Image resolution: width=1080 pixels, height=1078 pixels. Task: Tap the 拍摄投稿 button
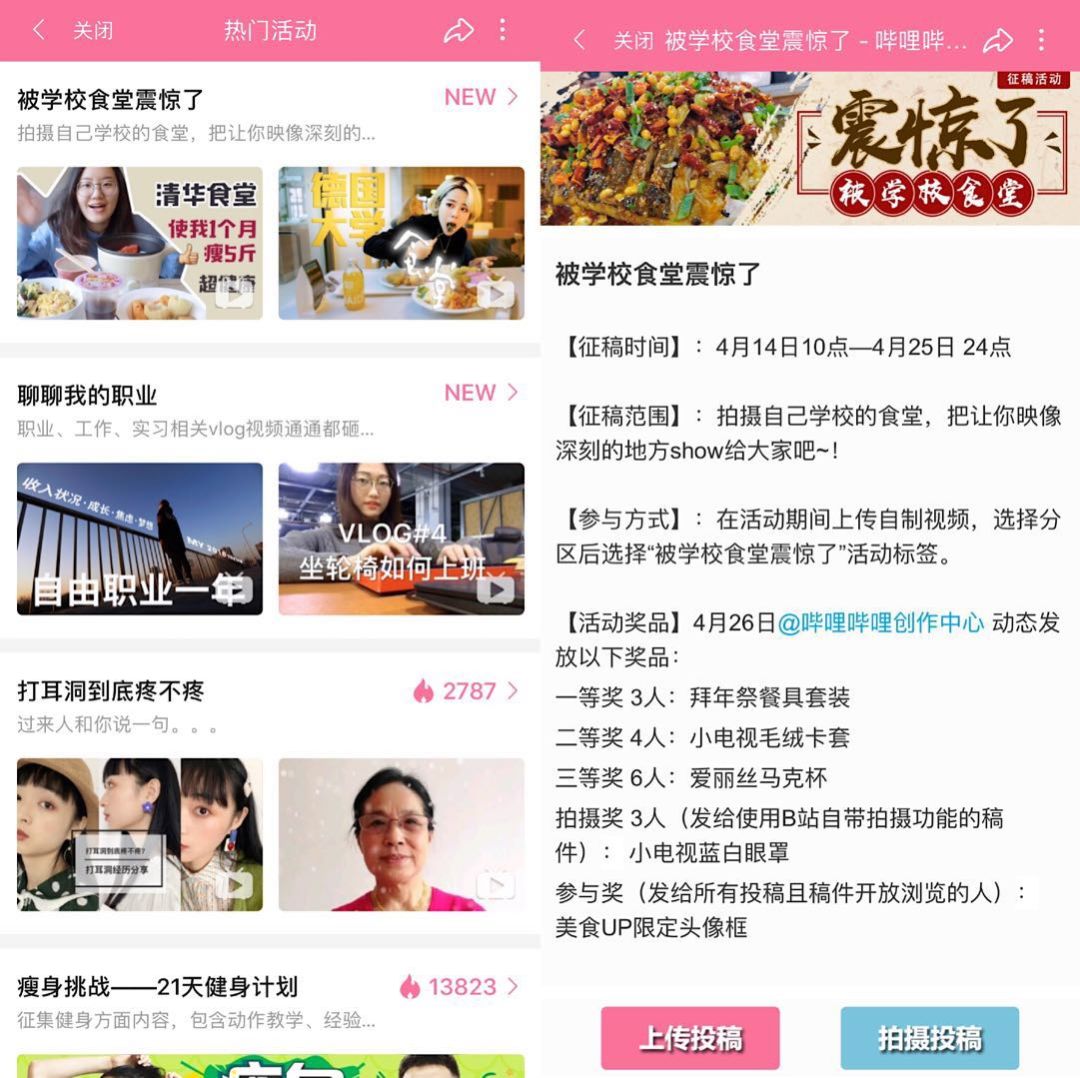coord(929,1038)
